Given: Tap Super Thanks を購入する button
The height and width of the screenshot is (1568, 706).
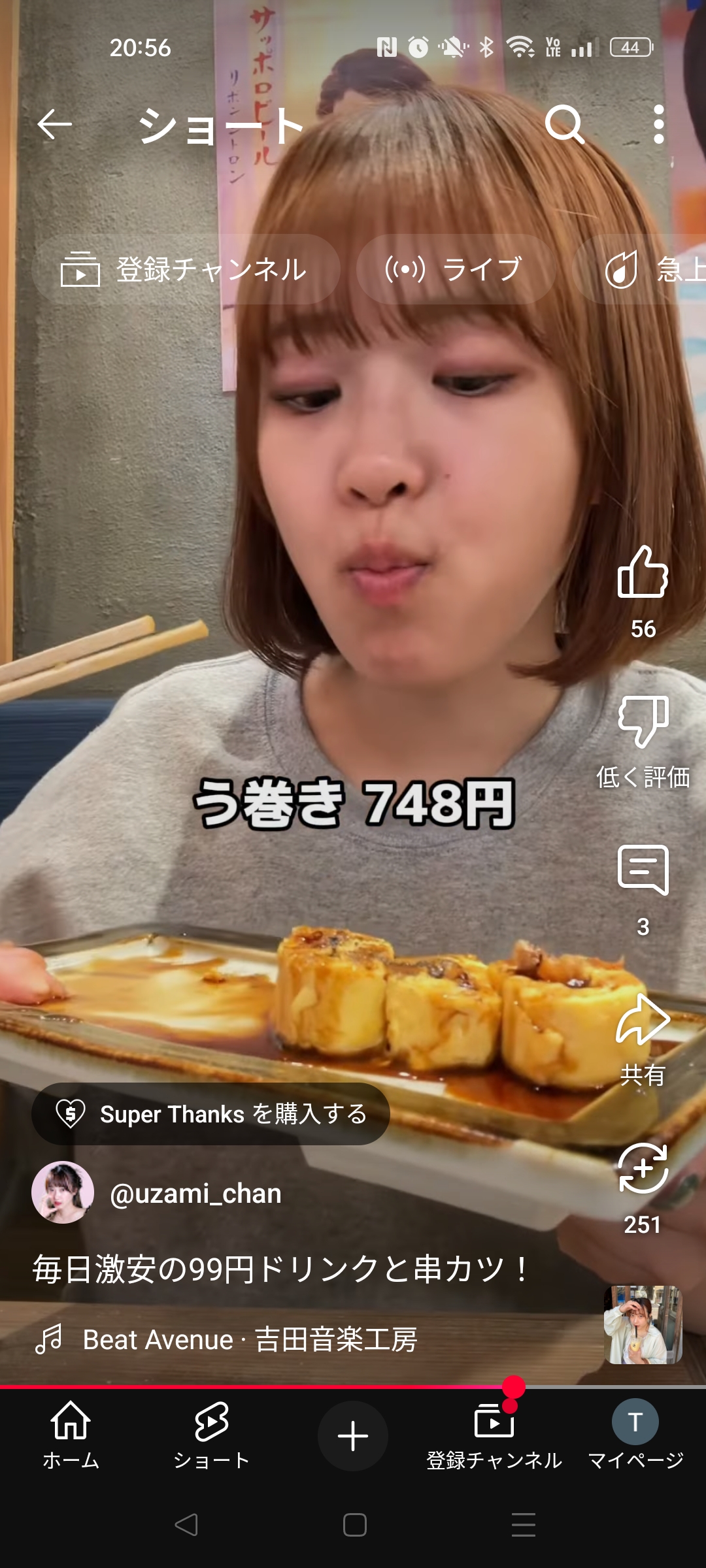Looking at the screenshot, I should (x=210, y=1114).
